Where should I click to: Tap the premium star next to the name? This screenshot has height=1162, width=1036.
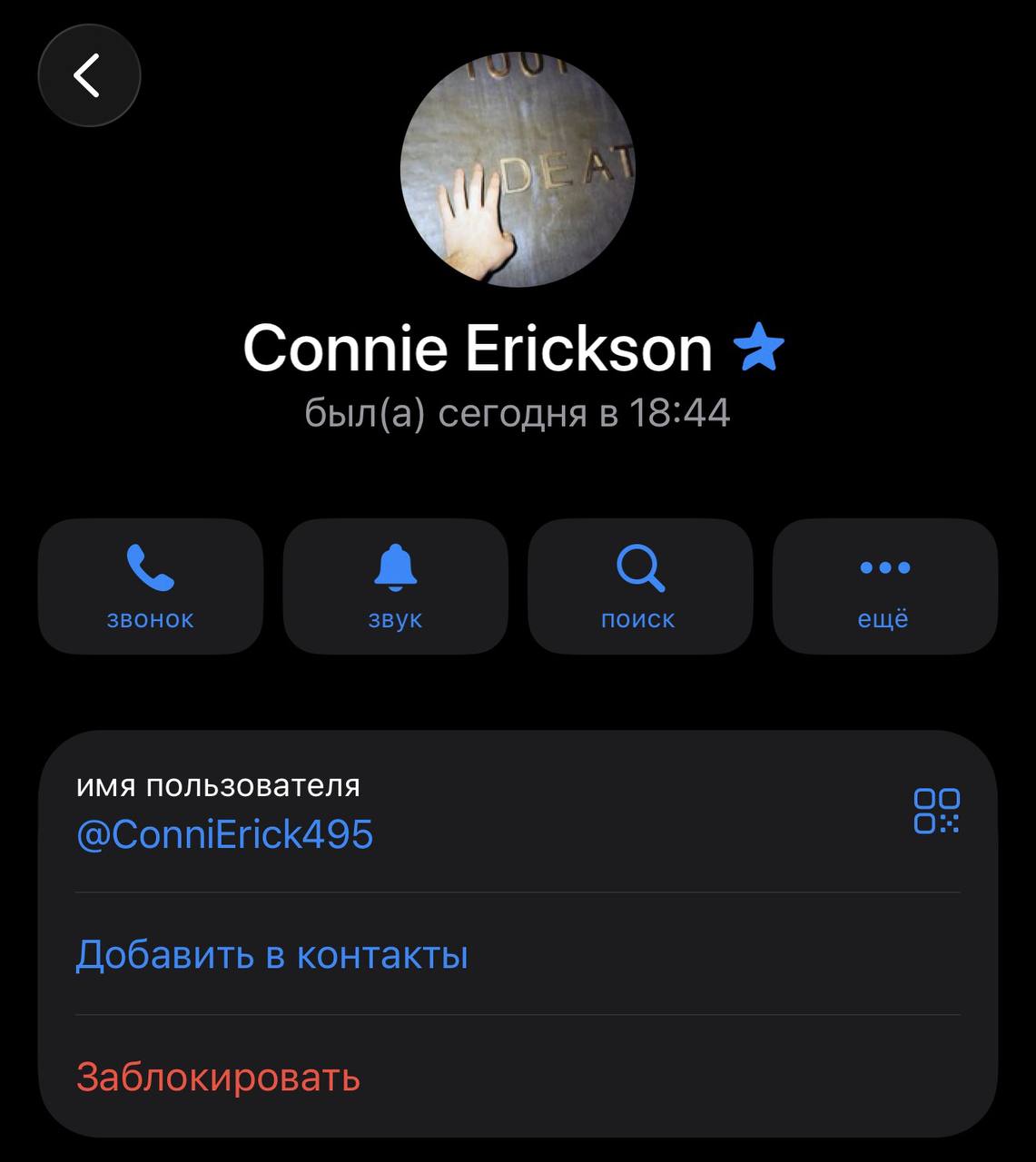[758, 349]
